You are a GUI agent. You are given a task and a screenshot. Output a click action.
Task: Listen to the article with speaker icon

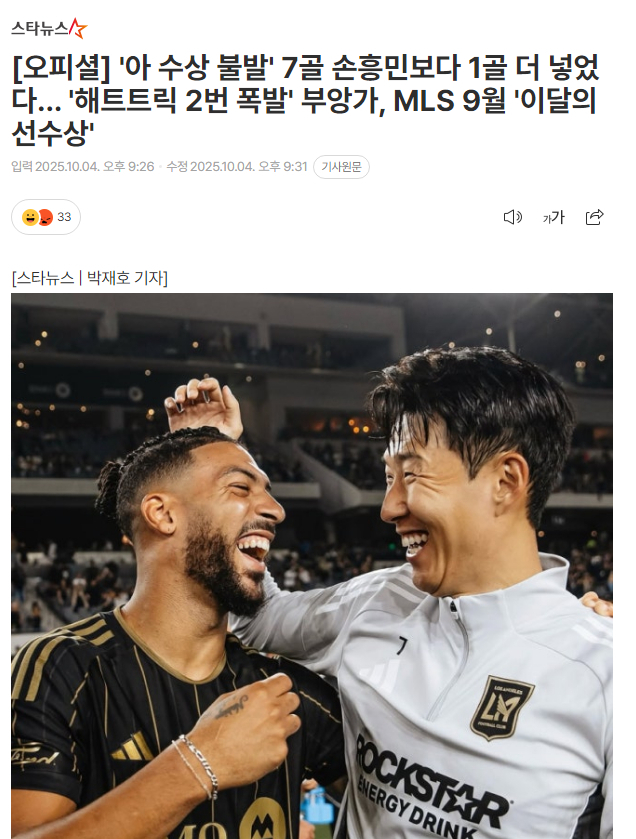[x=512, y=217]
